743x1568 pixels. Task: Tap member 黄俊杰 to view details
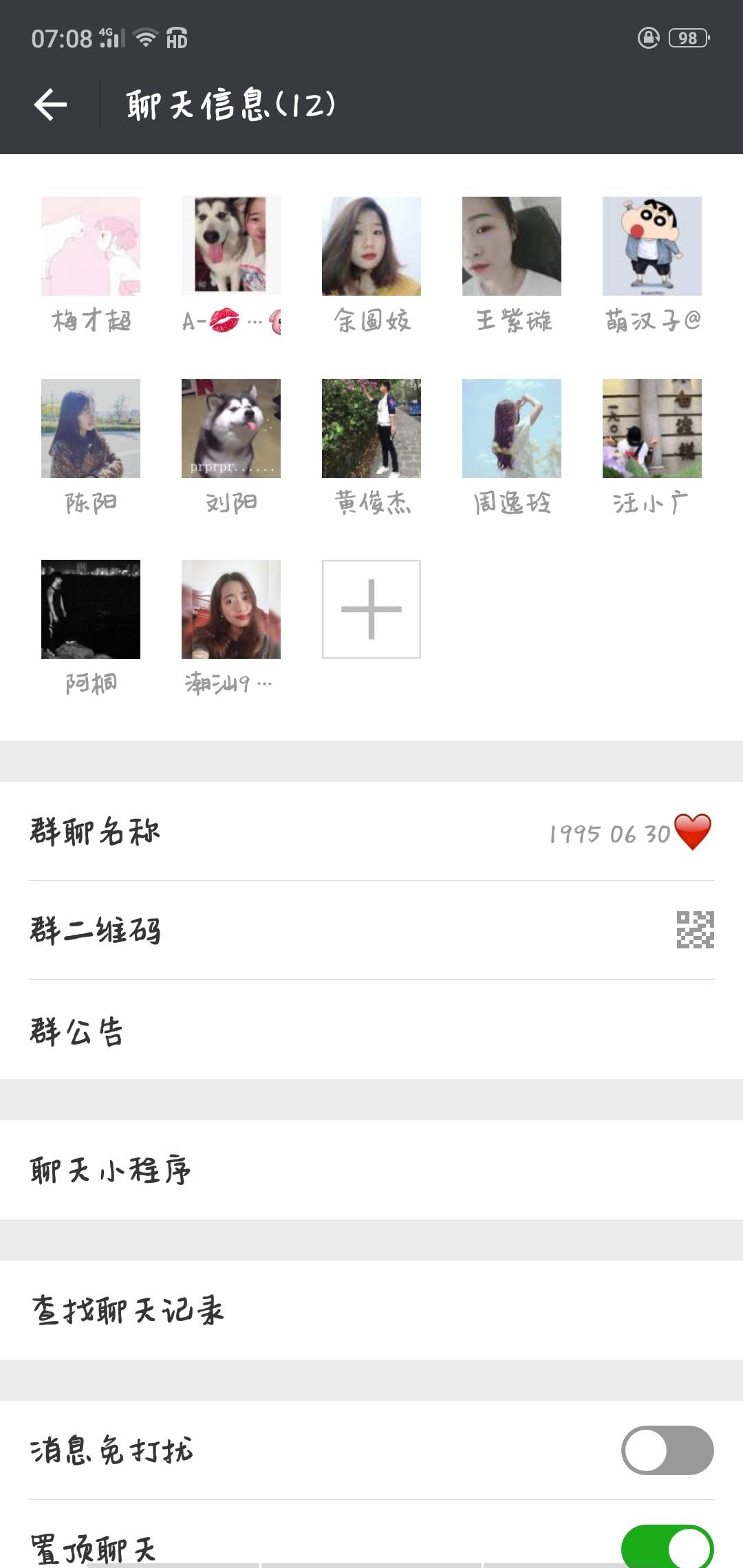point(371,428)
